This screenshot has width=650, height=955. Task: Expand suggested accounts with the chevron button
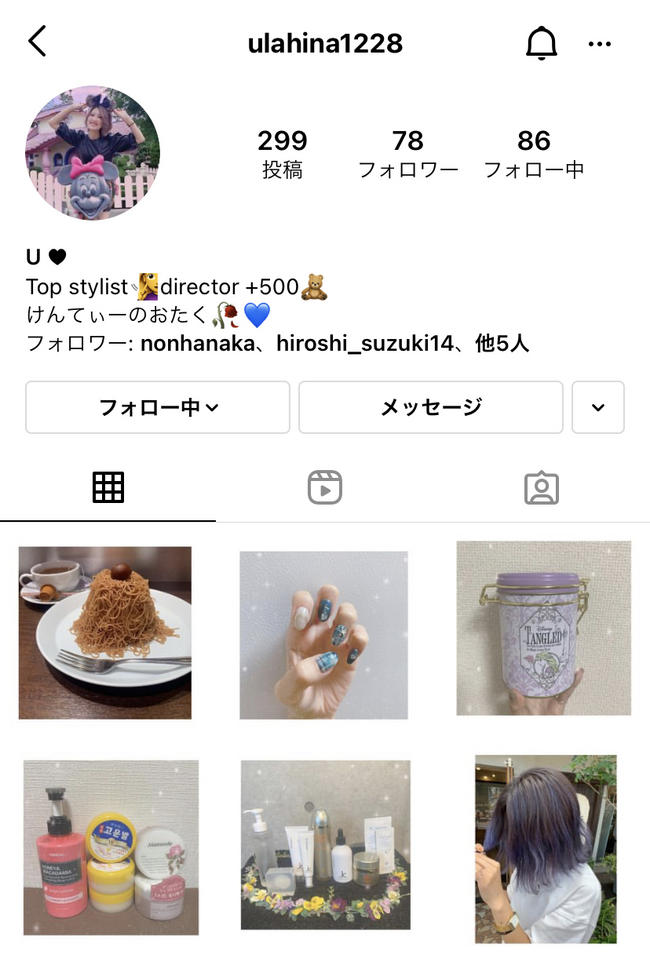pos(598,407)
